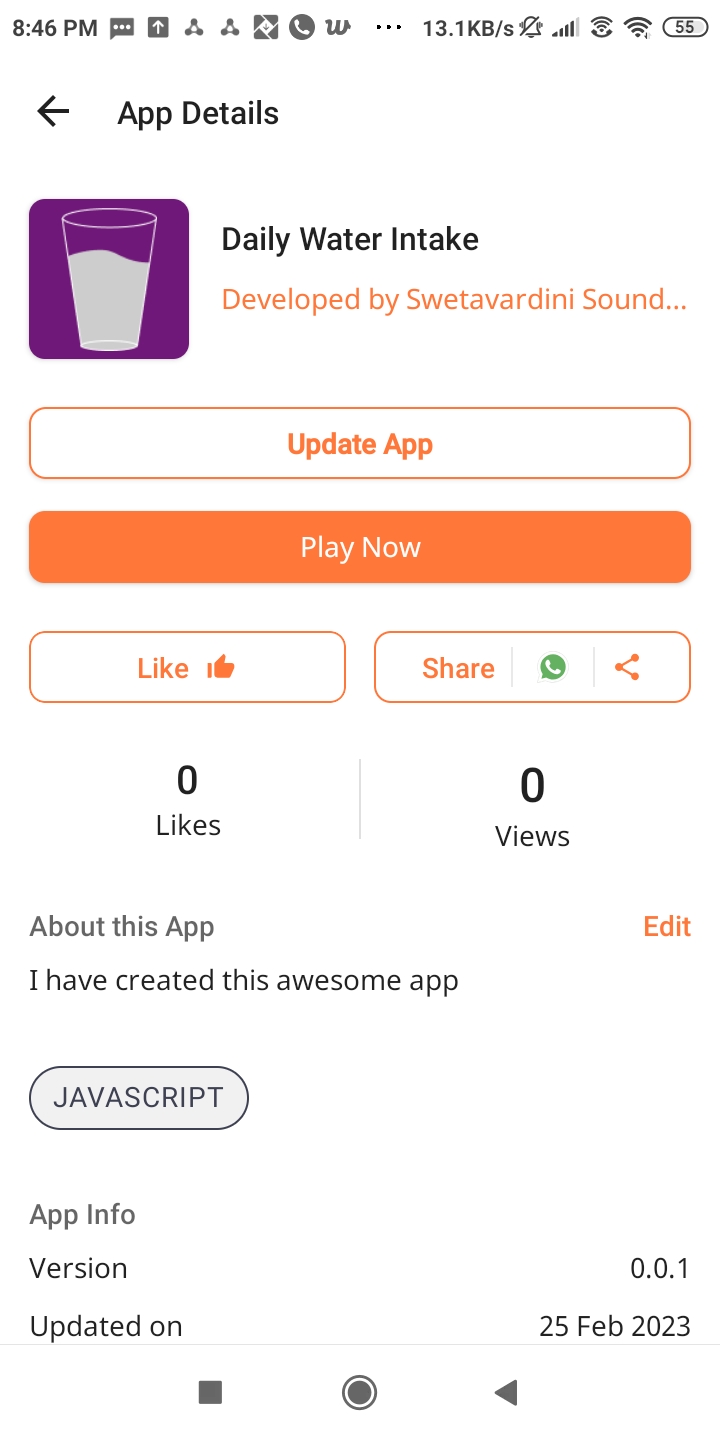Share the app via WhatsApp icon
This screenshot has width=720, height=1440.
[553, 667]
